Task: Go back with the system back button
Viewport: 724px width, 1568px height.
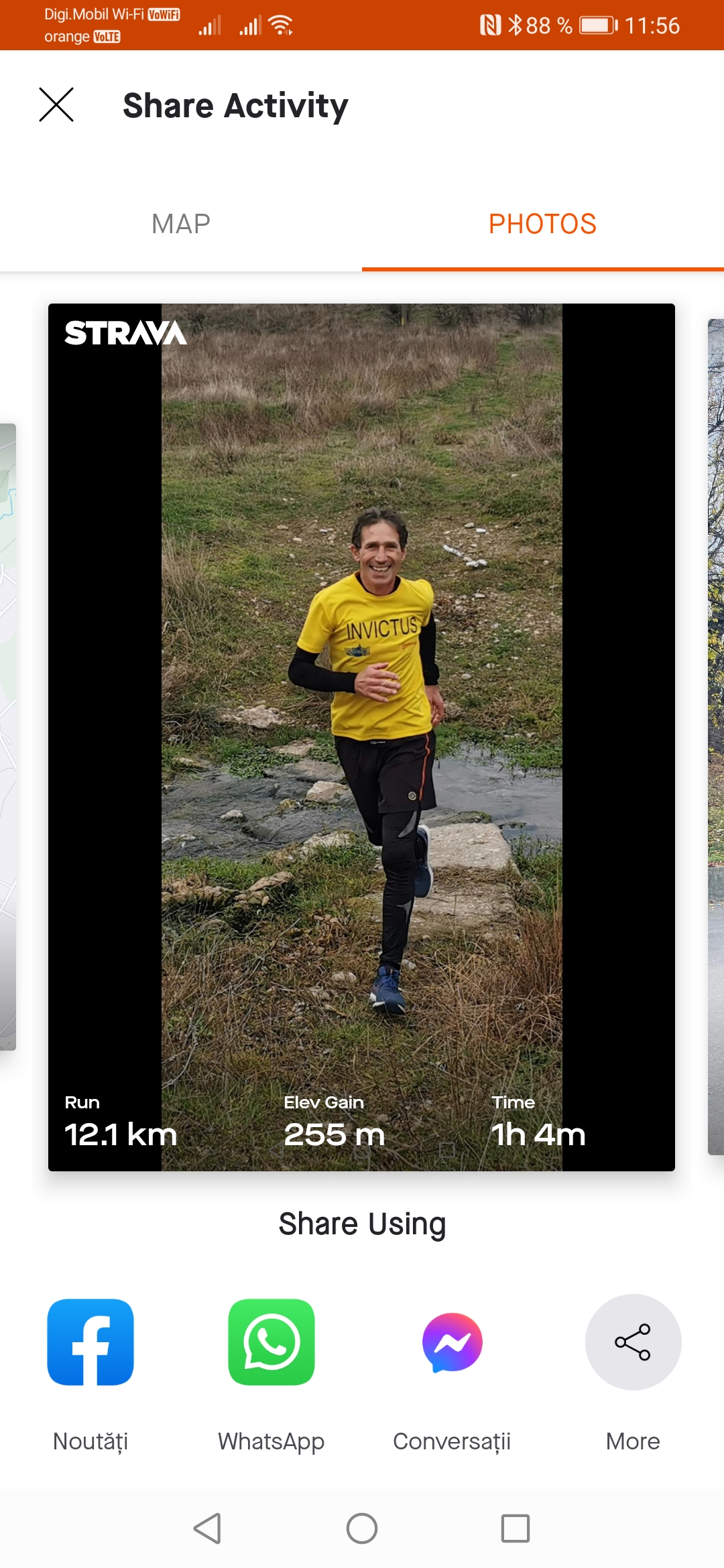Action: click(x=207, y=1528)
